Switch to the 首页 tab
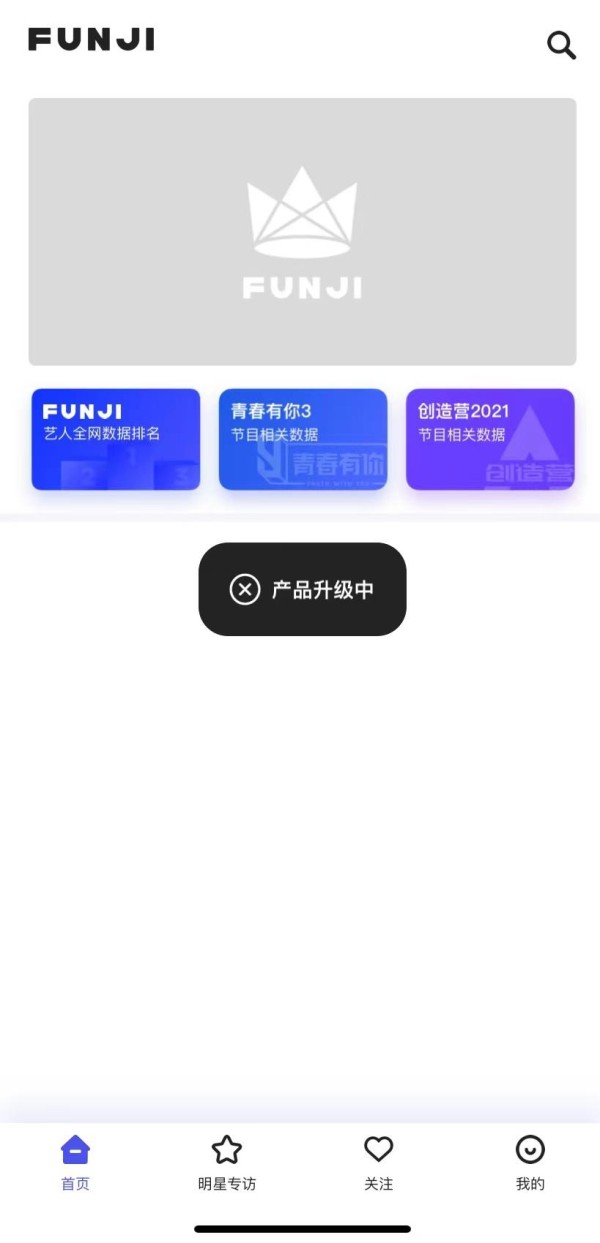This screenshot has width=600, height=1243. (x=75, y=1163)
